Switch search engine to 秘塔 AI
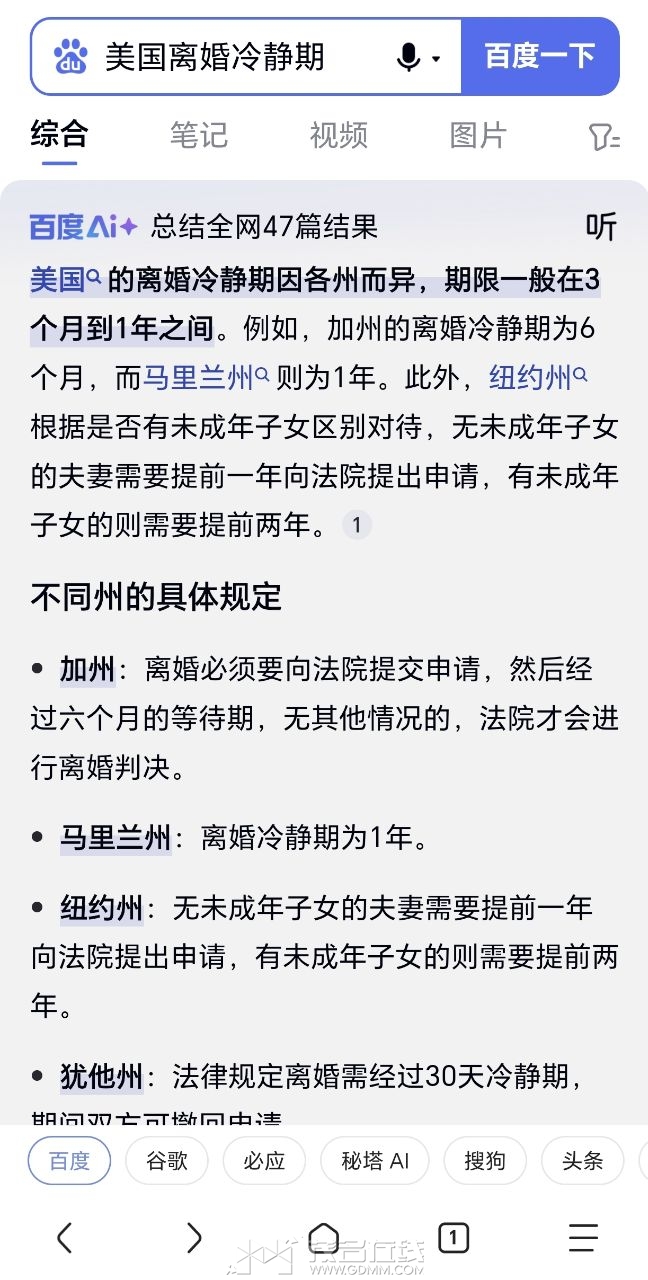Viewport: 648px width, 1280px height. tap(375, 1161)
